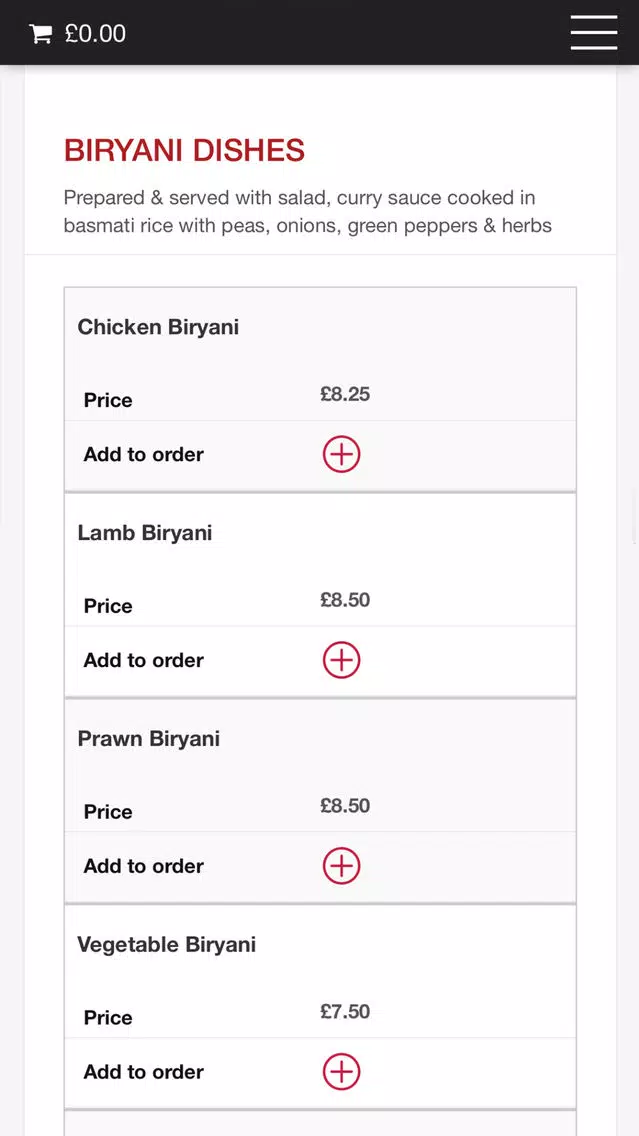Add Lamb Biryani to order
This screenshot has width=639, height=1136.
click(341, 660)
